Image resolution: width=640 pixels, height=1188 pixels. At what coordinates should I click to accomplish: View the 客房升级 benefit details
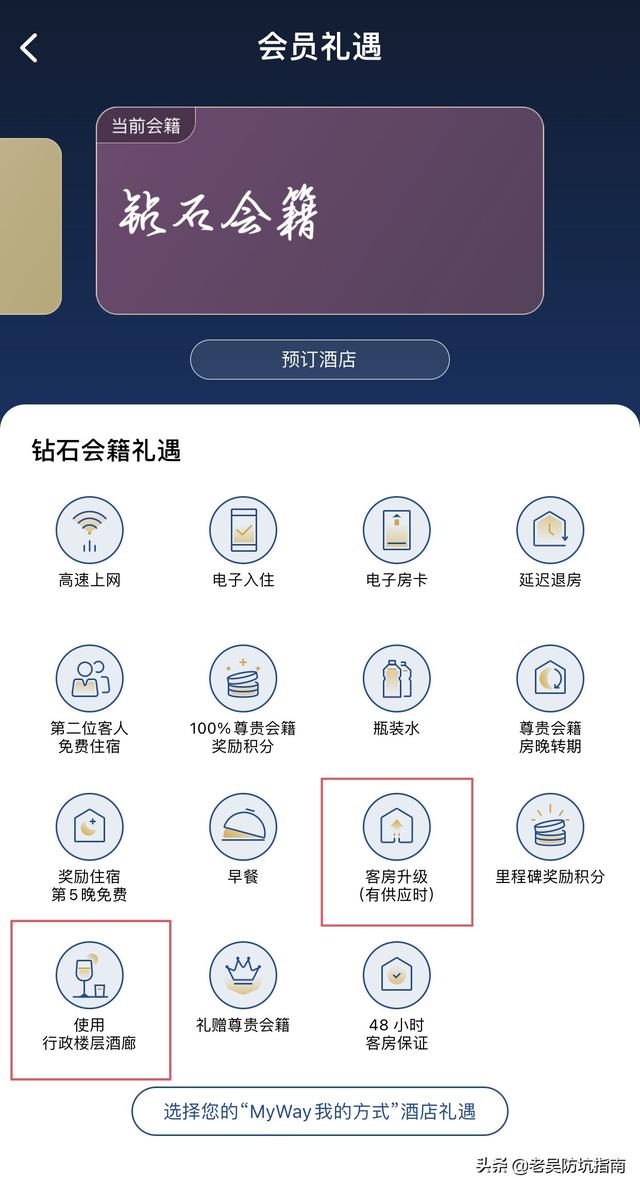click(x=396, y=827)
